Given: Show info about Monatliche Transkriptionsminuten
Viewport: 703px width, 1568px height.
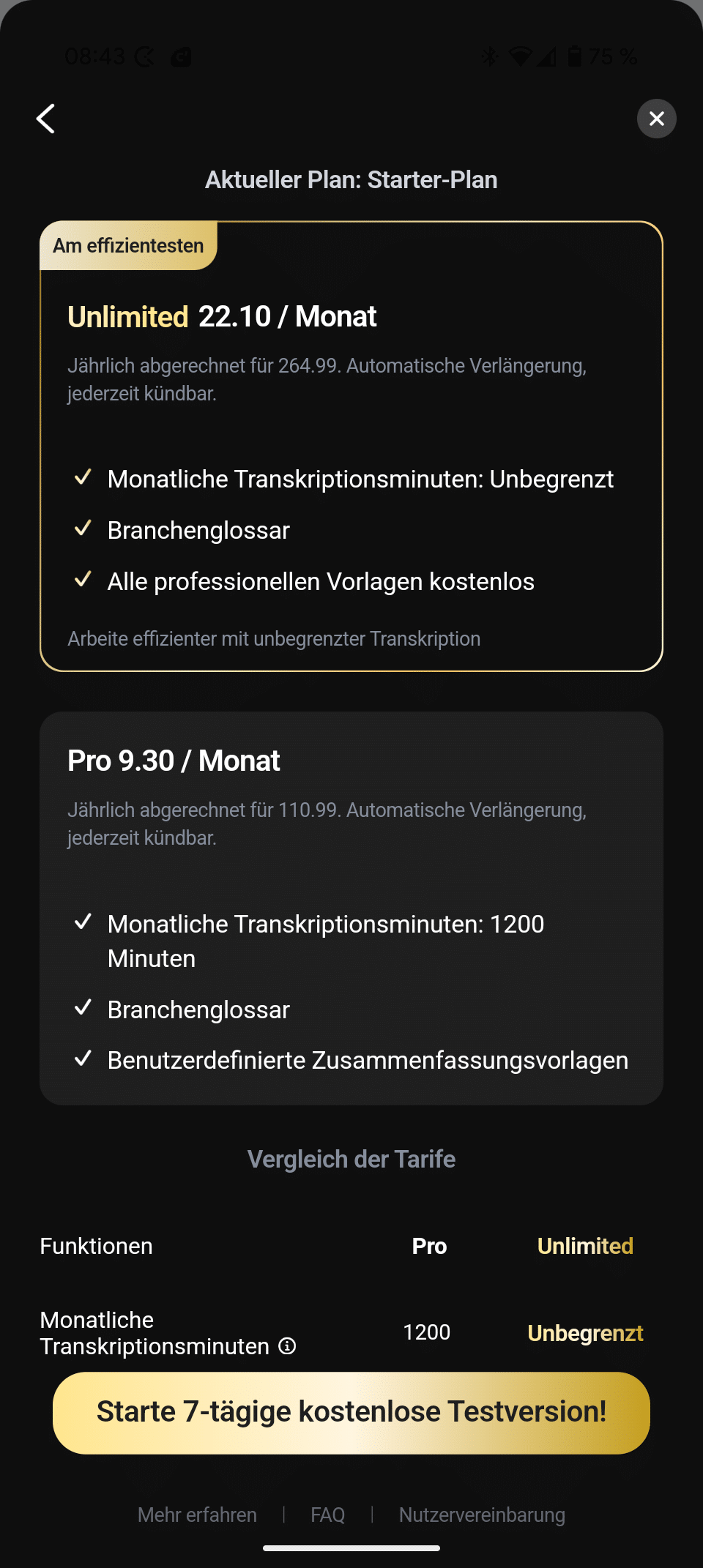Looking at the screenshot, I should click(x=288, y=1346).
